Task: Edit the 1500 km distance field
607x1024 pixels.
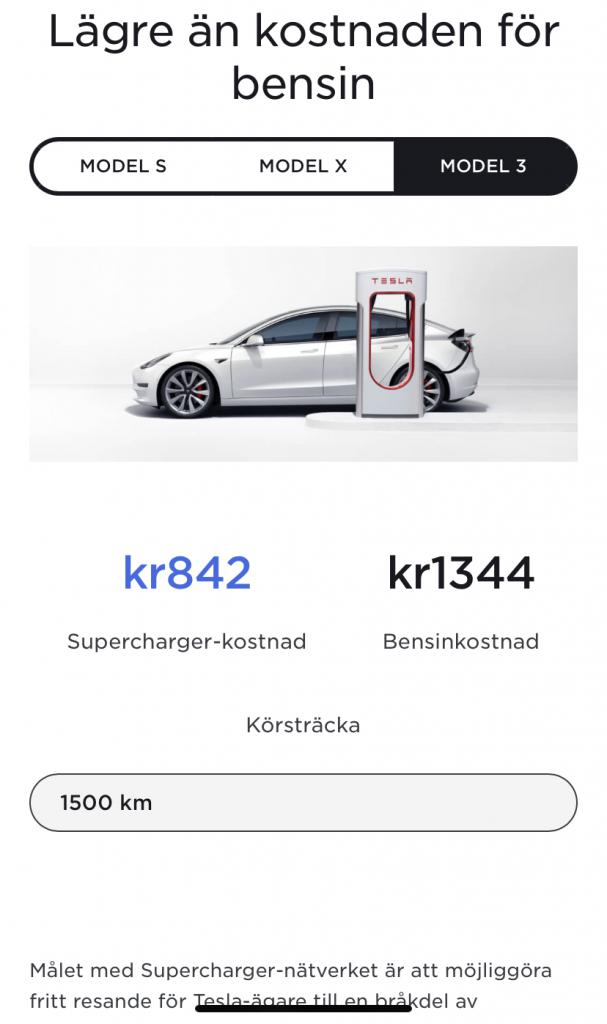Action: [303, 802]
